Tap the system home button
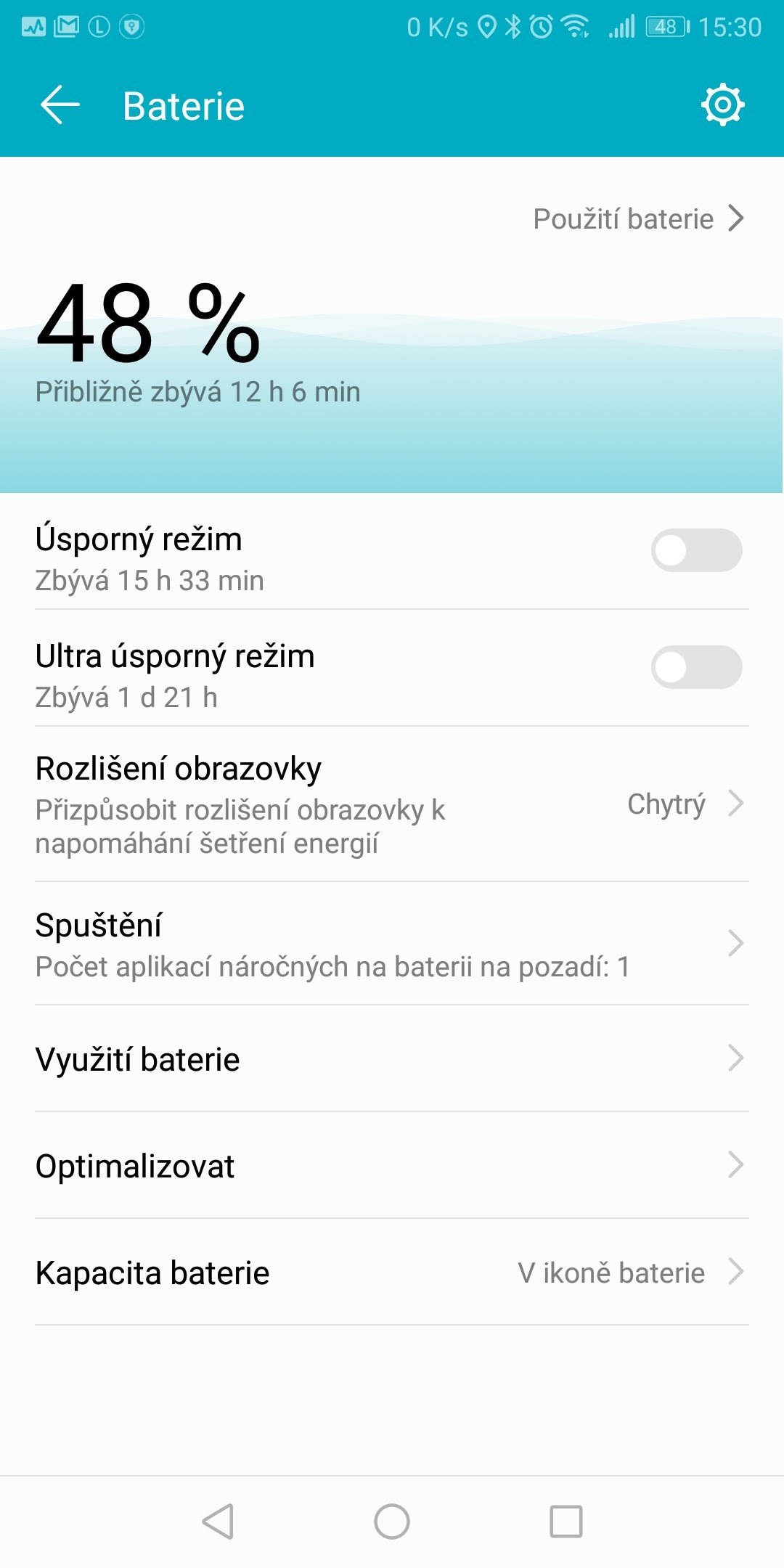Image resolution: width=784 pixels, height=1568 pixels. [392, 1522]
